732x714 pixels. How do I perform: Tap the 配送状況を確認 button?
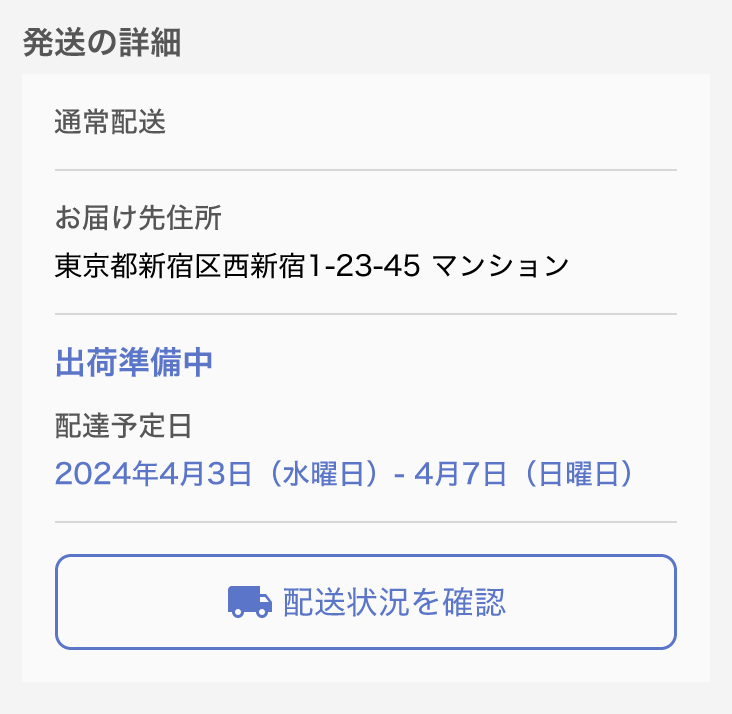click(x=366, y=602)
